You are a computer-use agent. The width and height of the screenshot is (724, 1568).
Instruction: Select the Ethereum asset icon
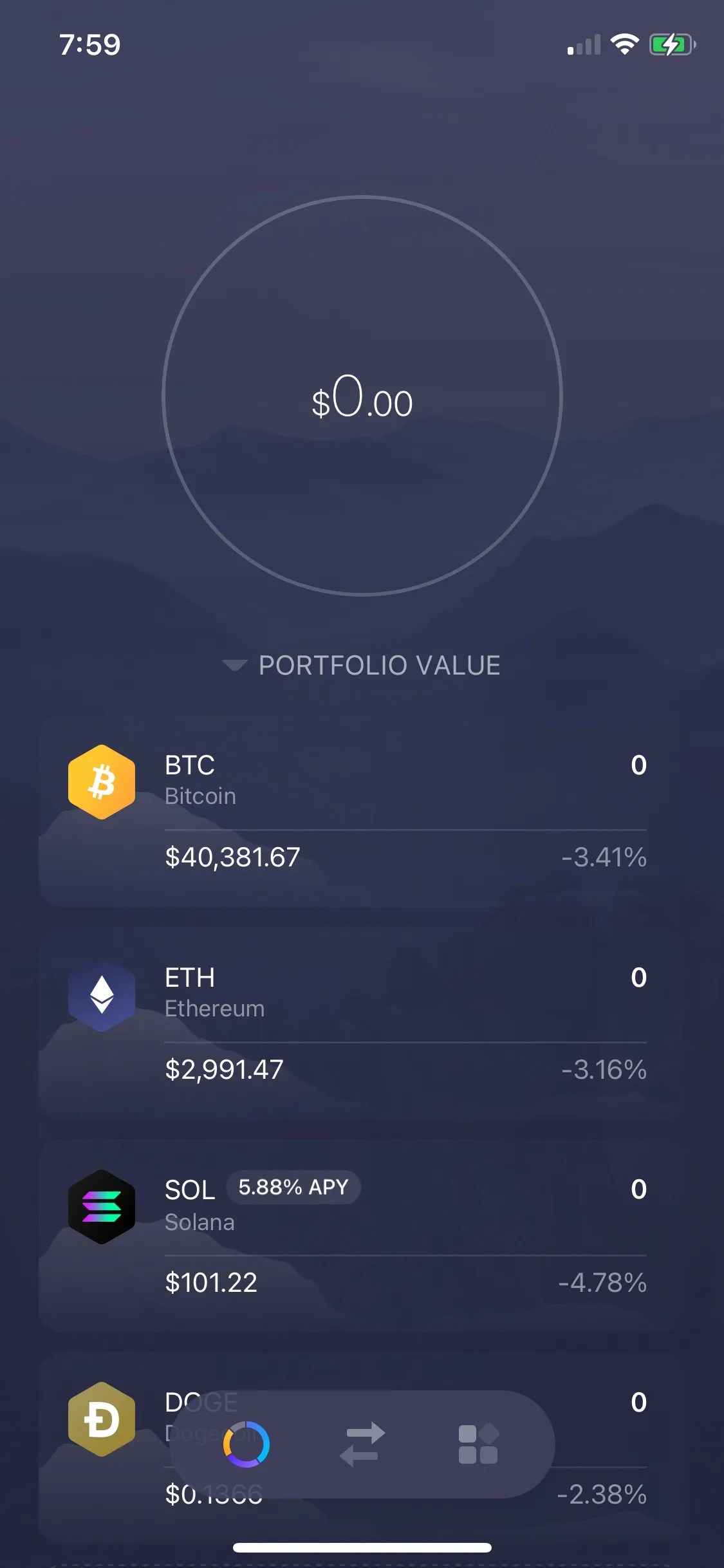(101, 994)
